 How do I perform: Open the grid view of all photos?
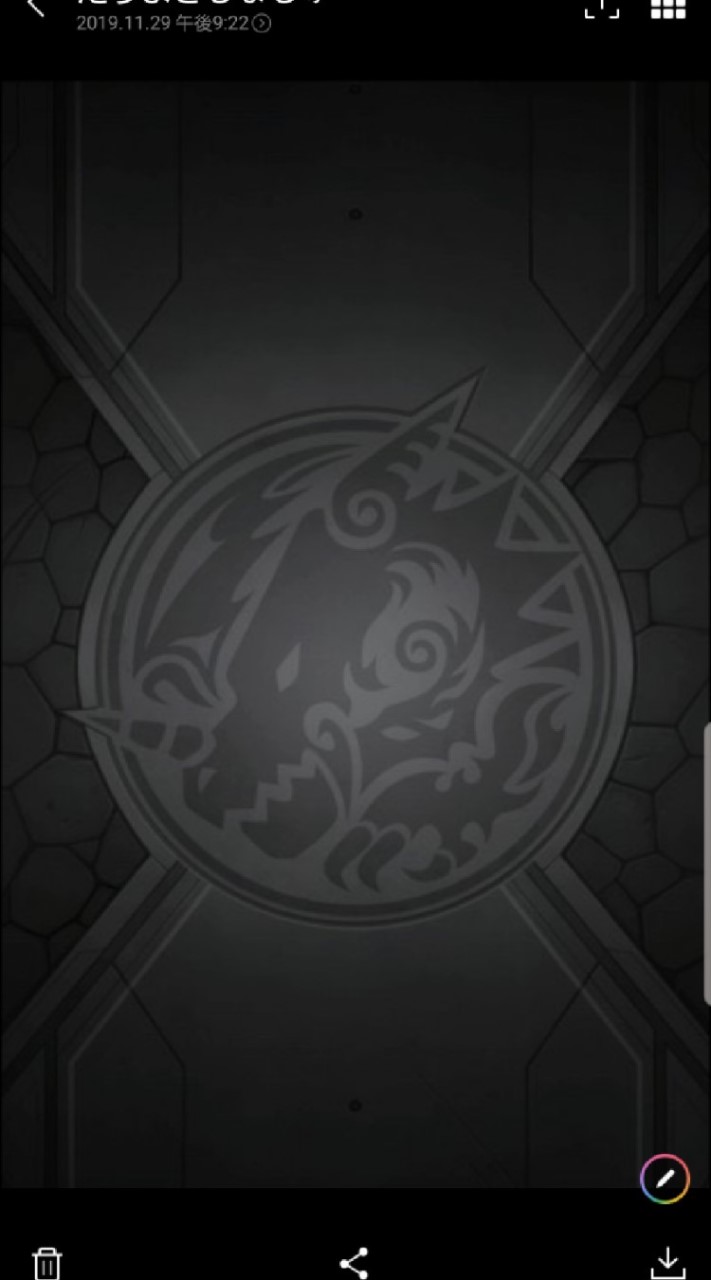[668, 8]
